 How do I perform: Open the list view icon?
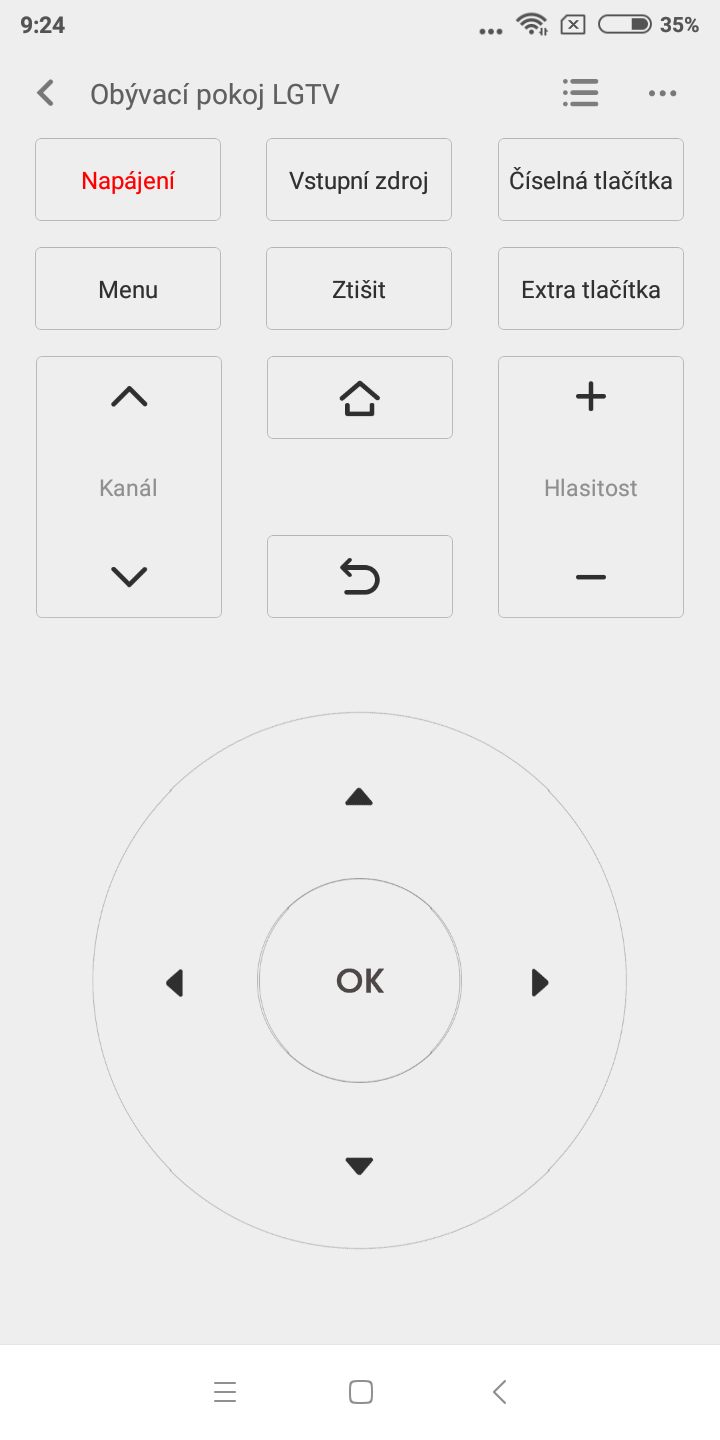click(x=580, y=93)
